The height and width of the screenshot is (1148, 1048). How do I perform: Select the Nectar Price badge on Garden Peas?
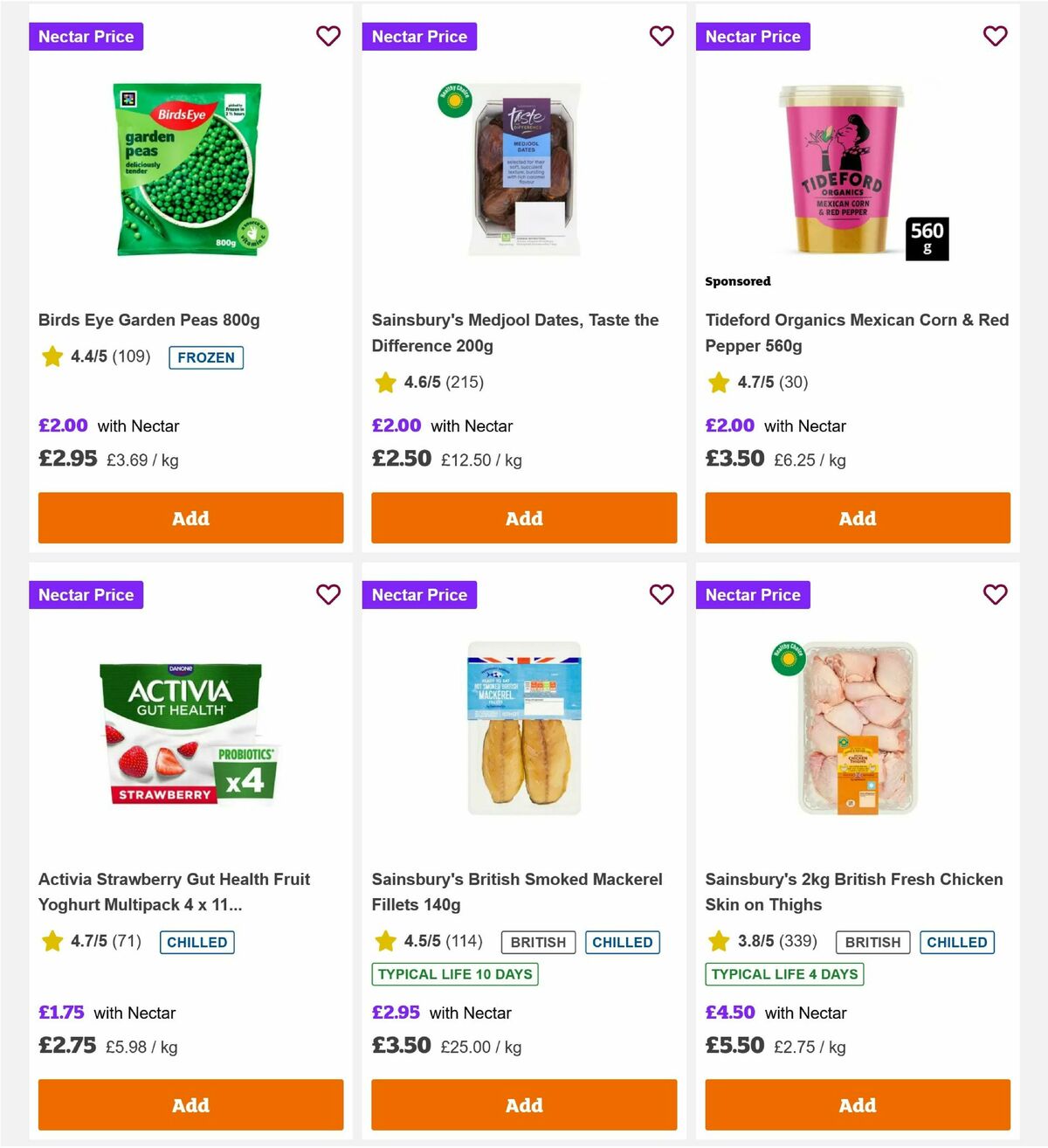click(86, 36)
